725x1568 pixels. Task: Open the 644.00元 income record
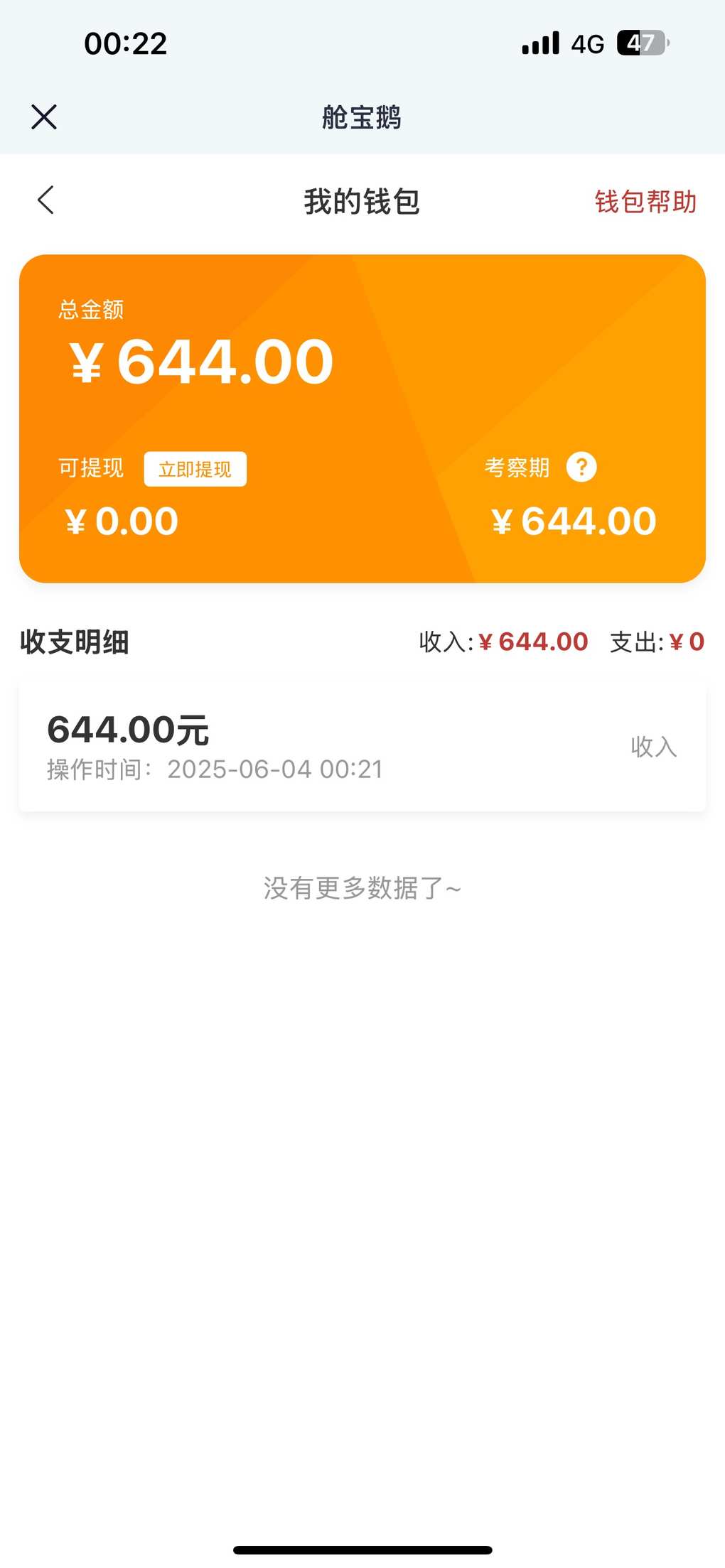point(362,748)
